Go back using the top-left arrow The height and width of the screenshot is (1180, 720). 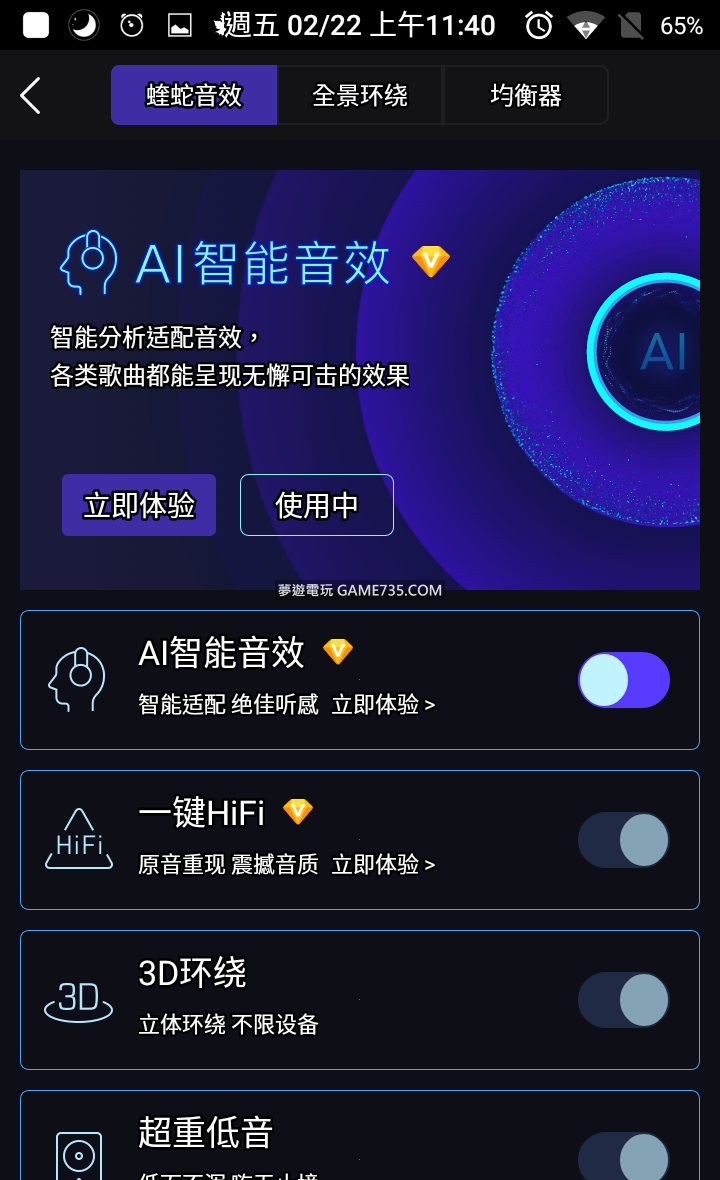point(31,96)
